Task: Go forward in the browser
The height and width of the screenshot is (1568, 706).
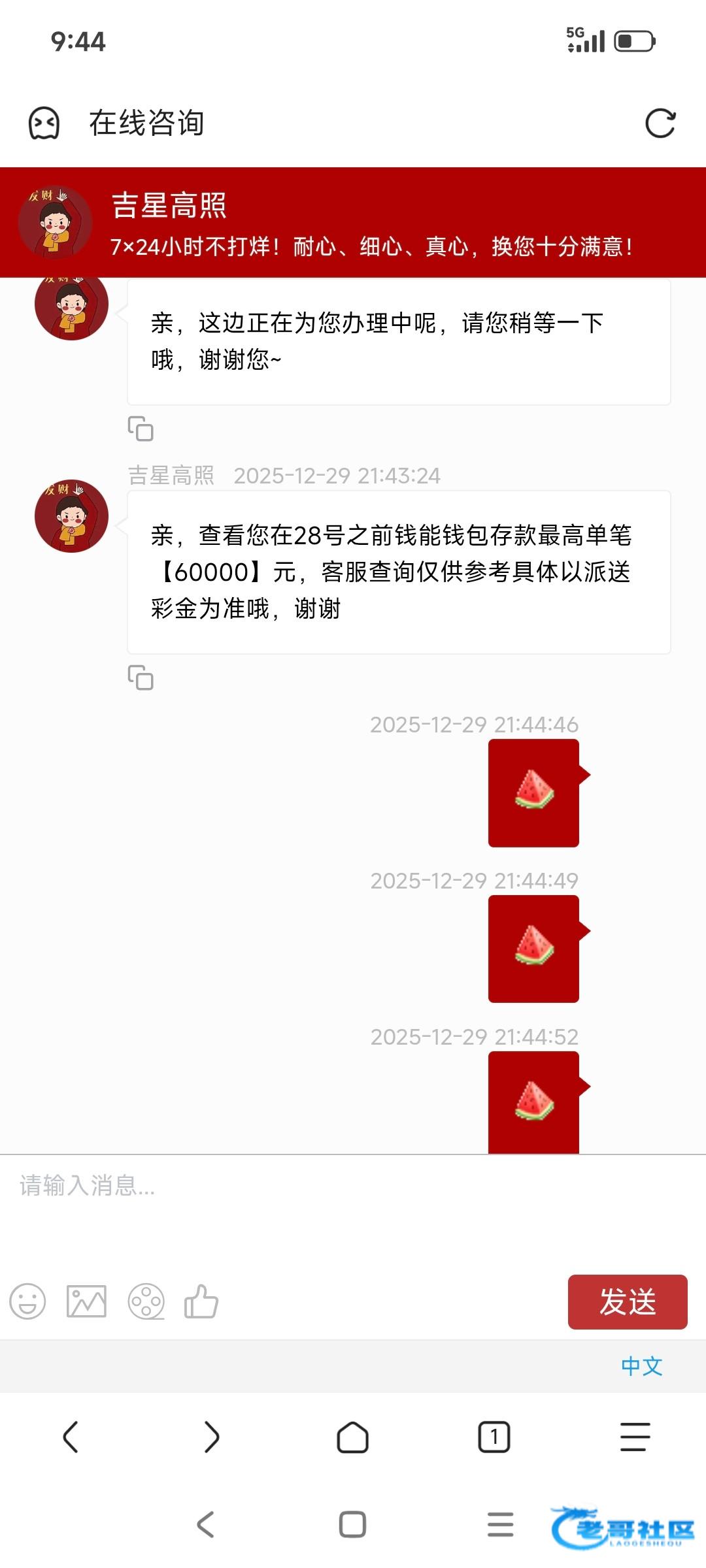Action: point(212,1437)
